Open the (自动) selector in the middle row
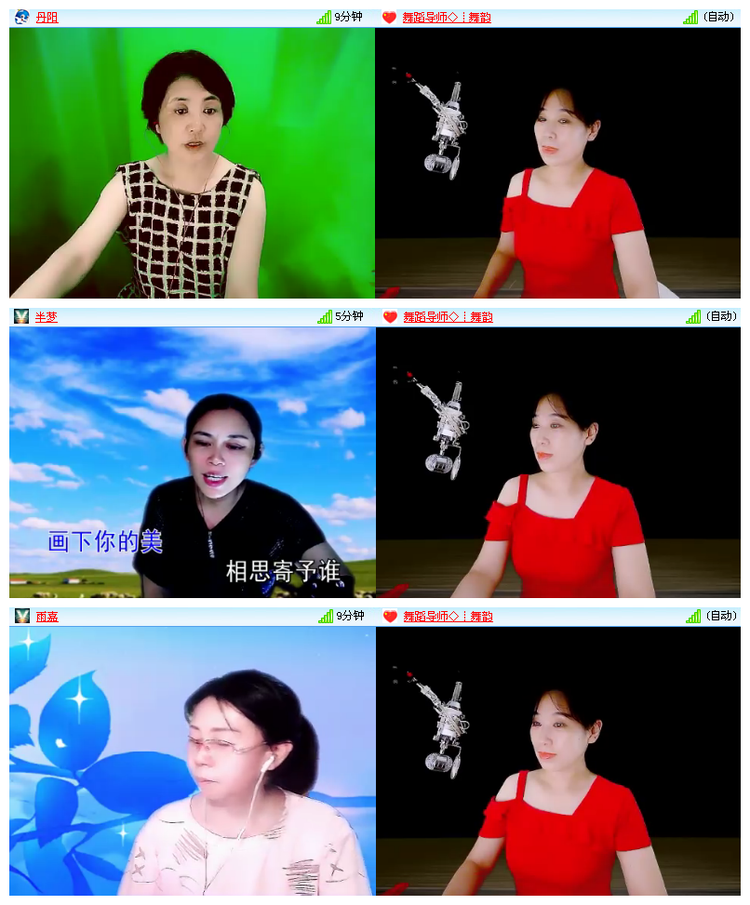 click(722, 316)
